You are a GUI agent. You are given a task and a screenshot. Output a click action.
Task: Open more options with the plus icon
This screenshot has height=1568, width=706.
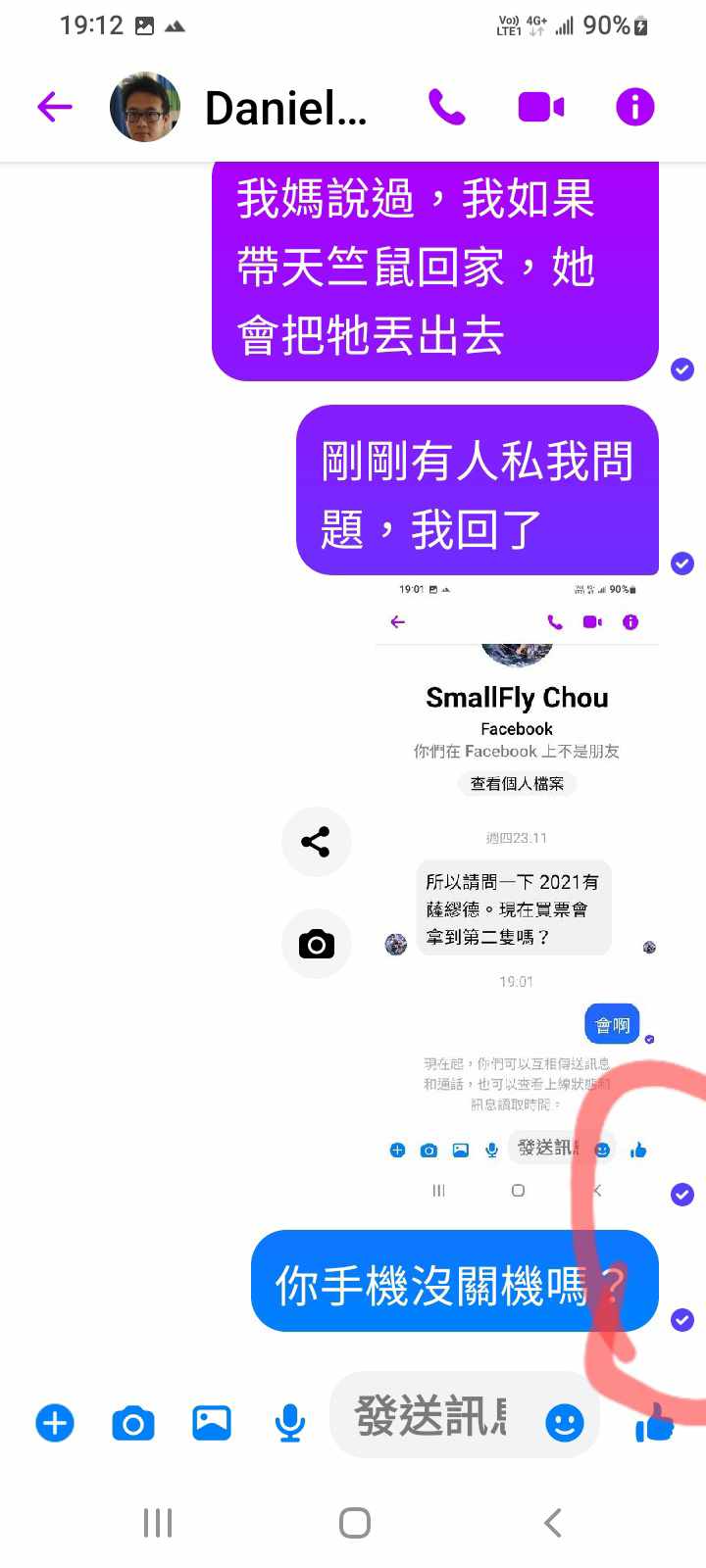(55, 1423)
